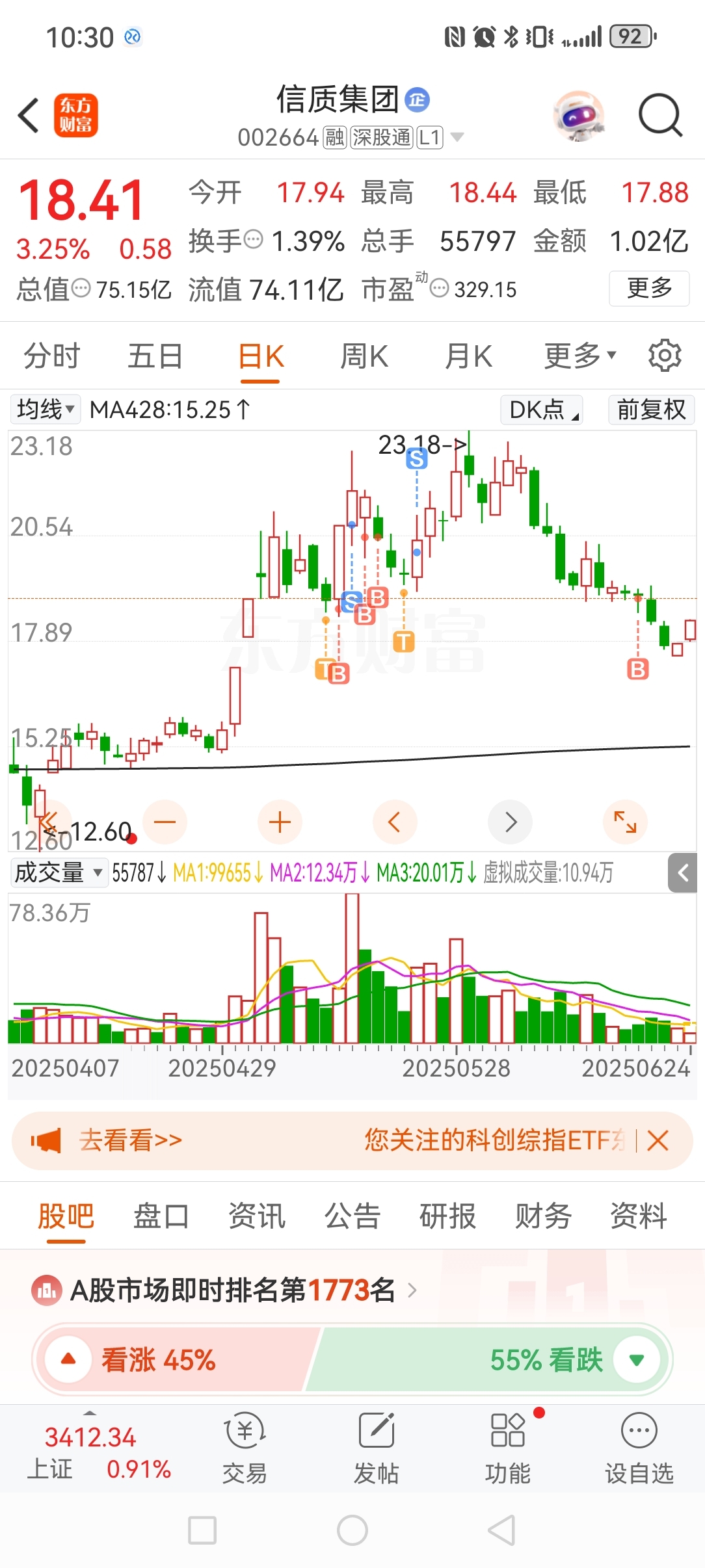Image resolution: width=705 pixels, height=1568 pixels.
Task: Dismiss the 科创综指ETF banner
Action: click(x=658, y=1140)
